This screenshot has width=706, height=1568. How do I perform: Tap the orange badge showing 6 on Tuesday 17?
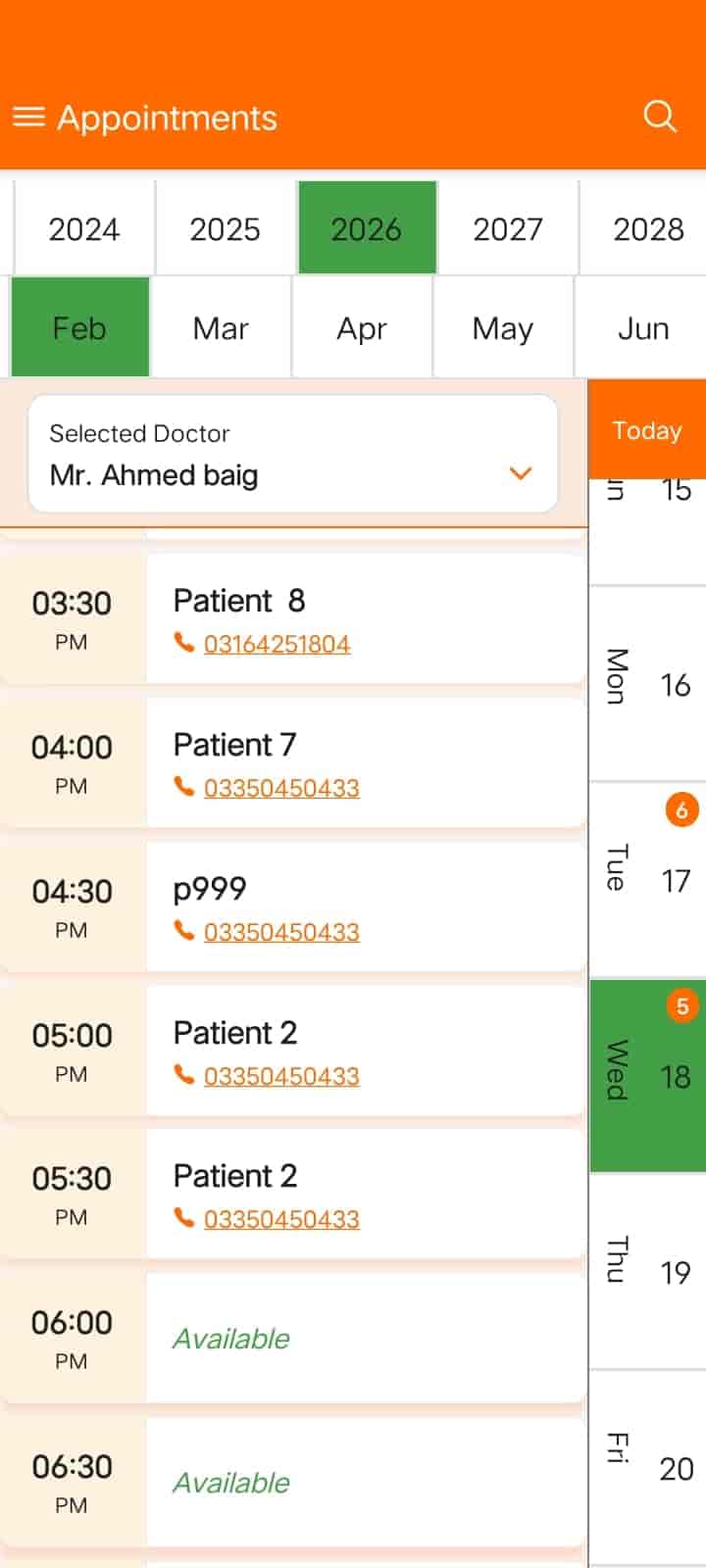[x=681, y=809]
